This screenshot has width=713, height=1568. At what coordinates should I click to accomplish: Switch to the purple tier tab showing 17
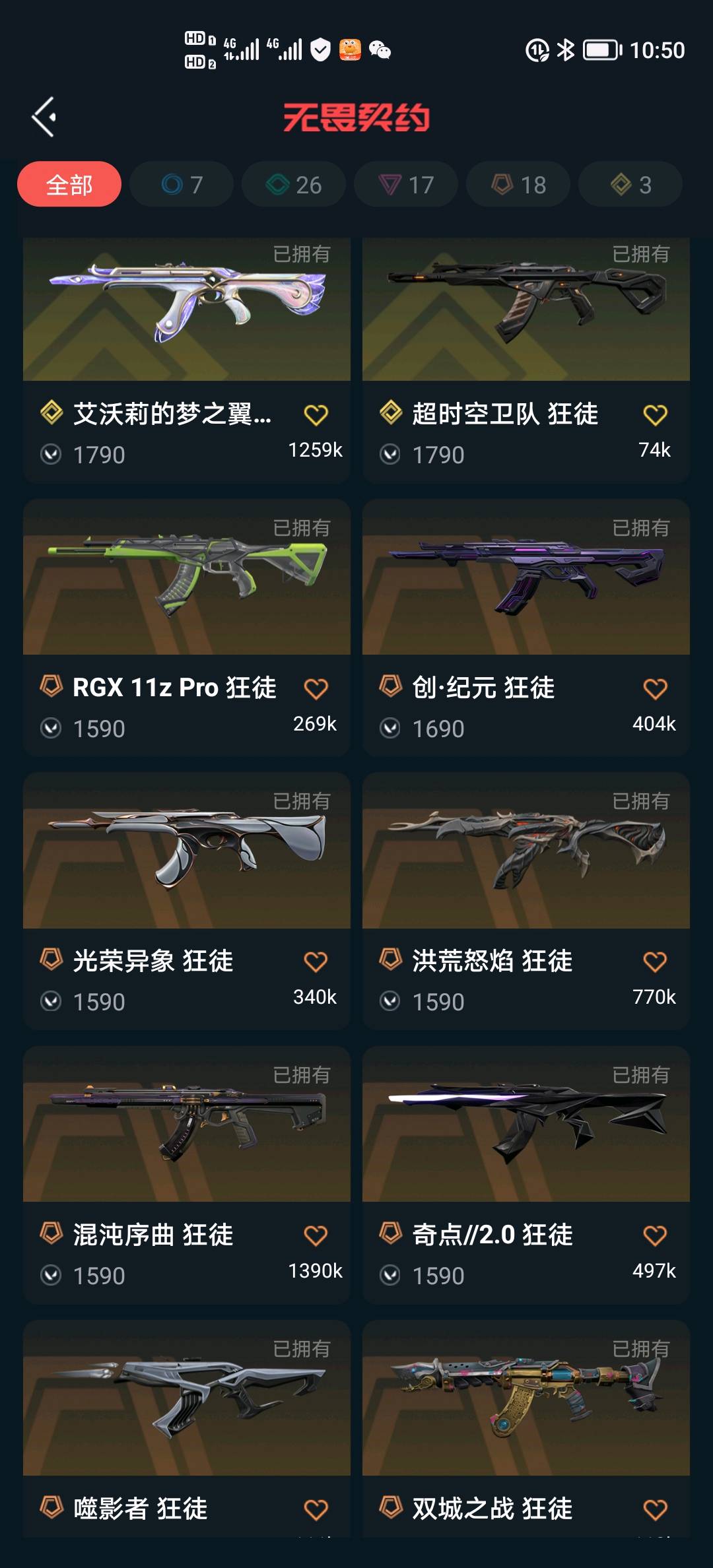406,185
